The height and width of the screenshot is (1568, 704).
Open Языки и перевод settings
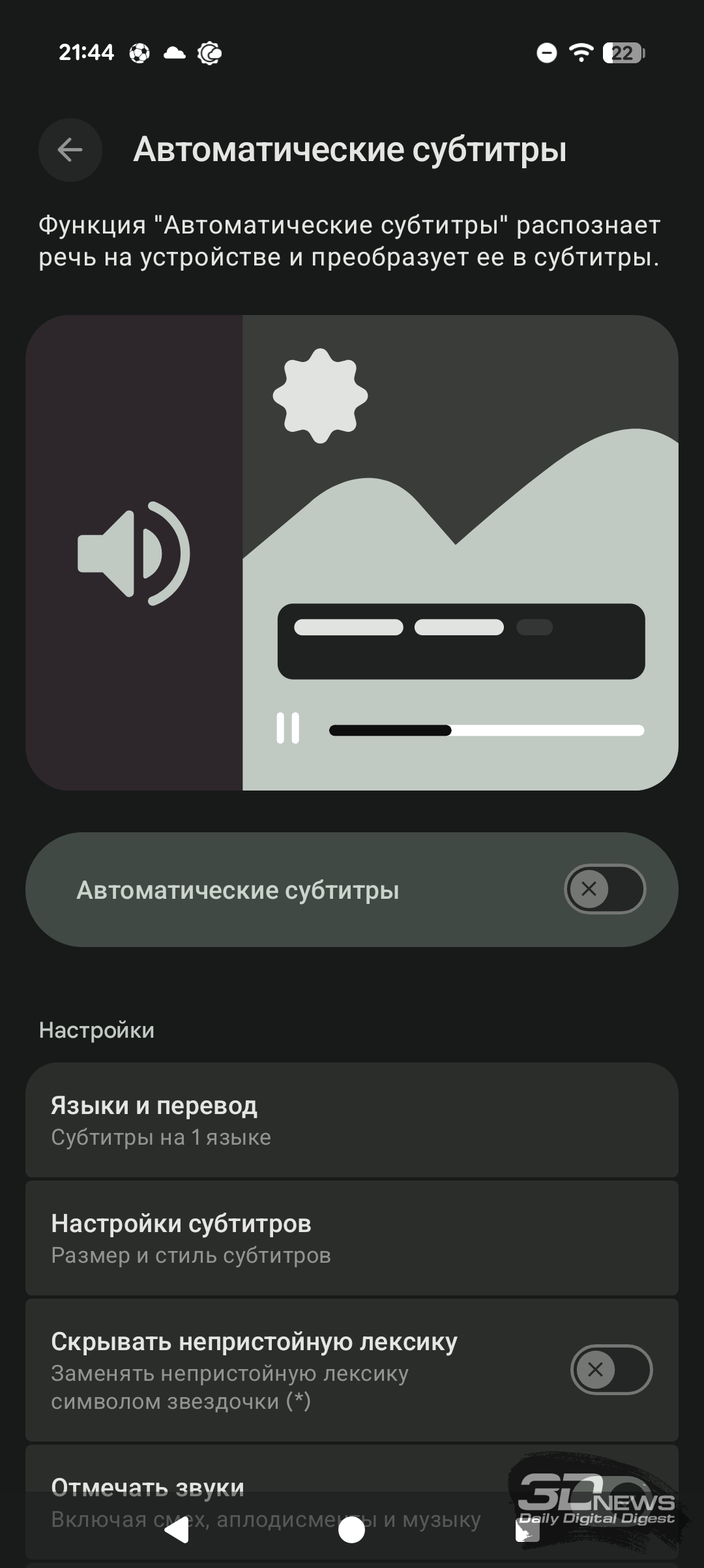coord(352,1120)
